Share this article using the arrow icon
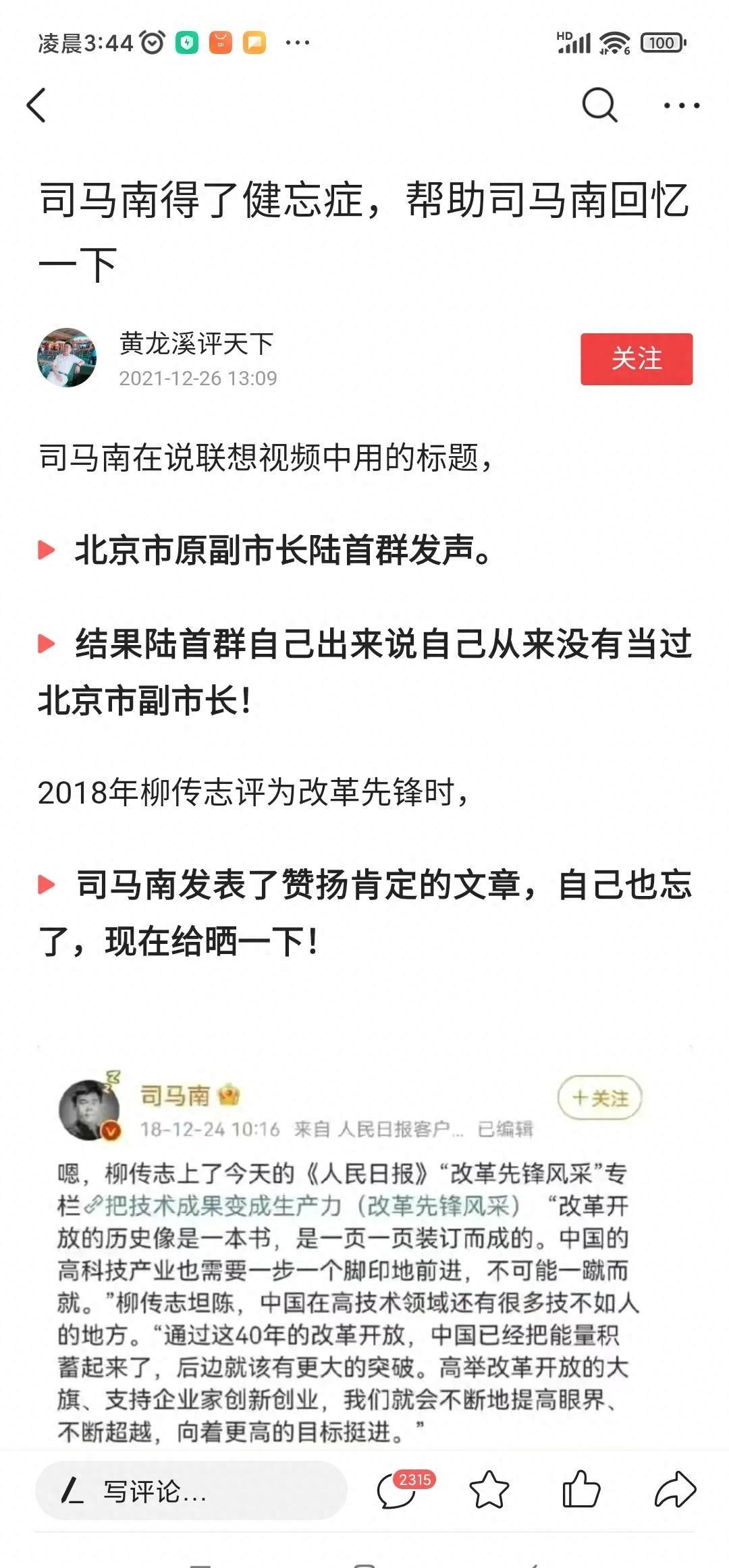Image resolution: width=729 pixels, height=1568 pixels. (674, 1490)
